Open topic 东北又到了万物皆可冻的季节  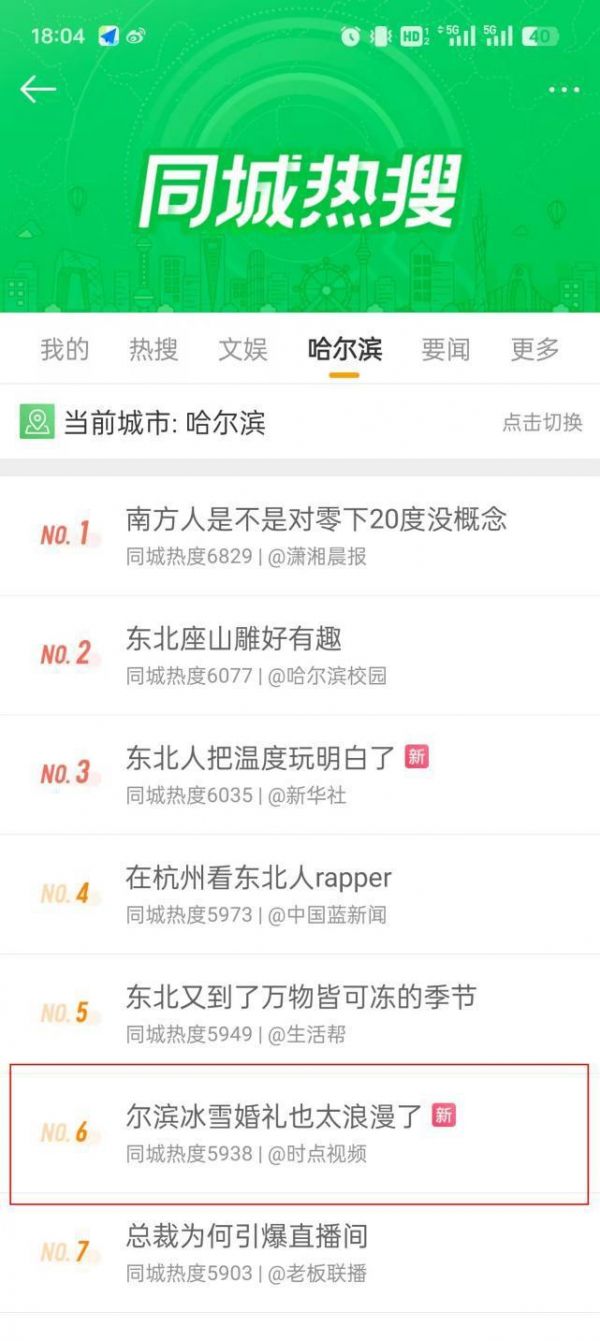pyautogui.click(x=300, y=996)
